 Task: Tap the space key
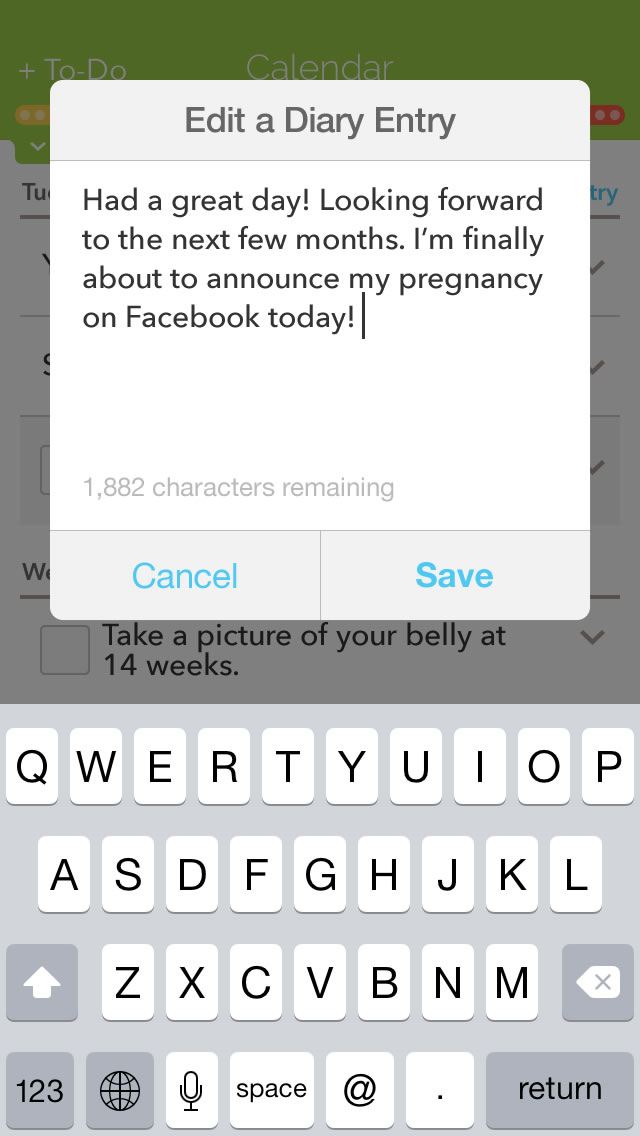(x=271, y=1089)
